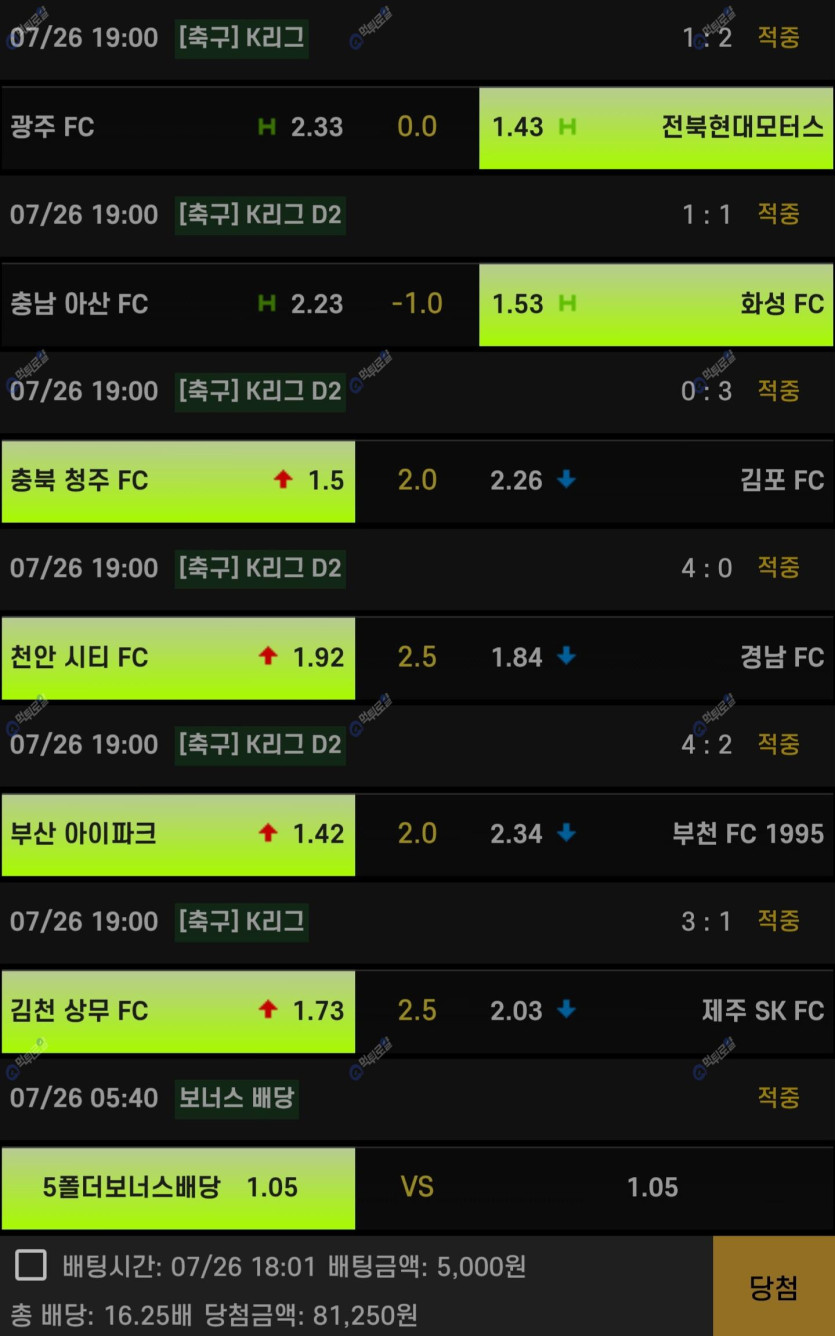
Task: Tap the 김천 상무 FC 1.73 over cell
Action: [178, 1011]
